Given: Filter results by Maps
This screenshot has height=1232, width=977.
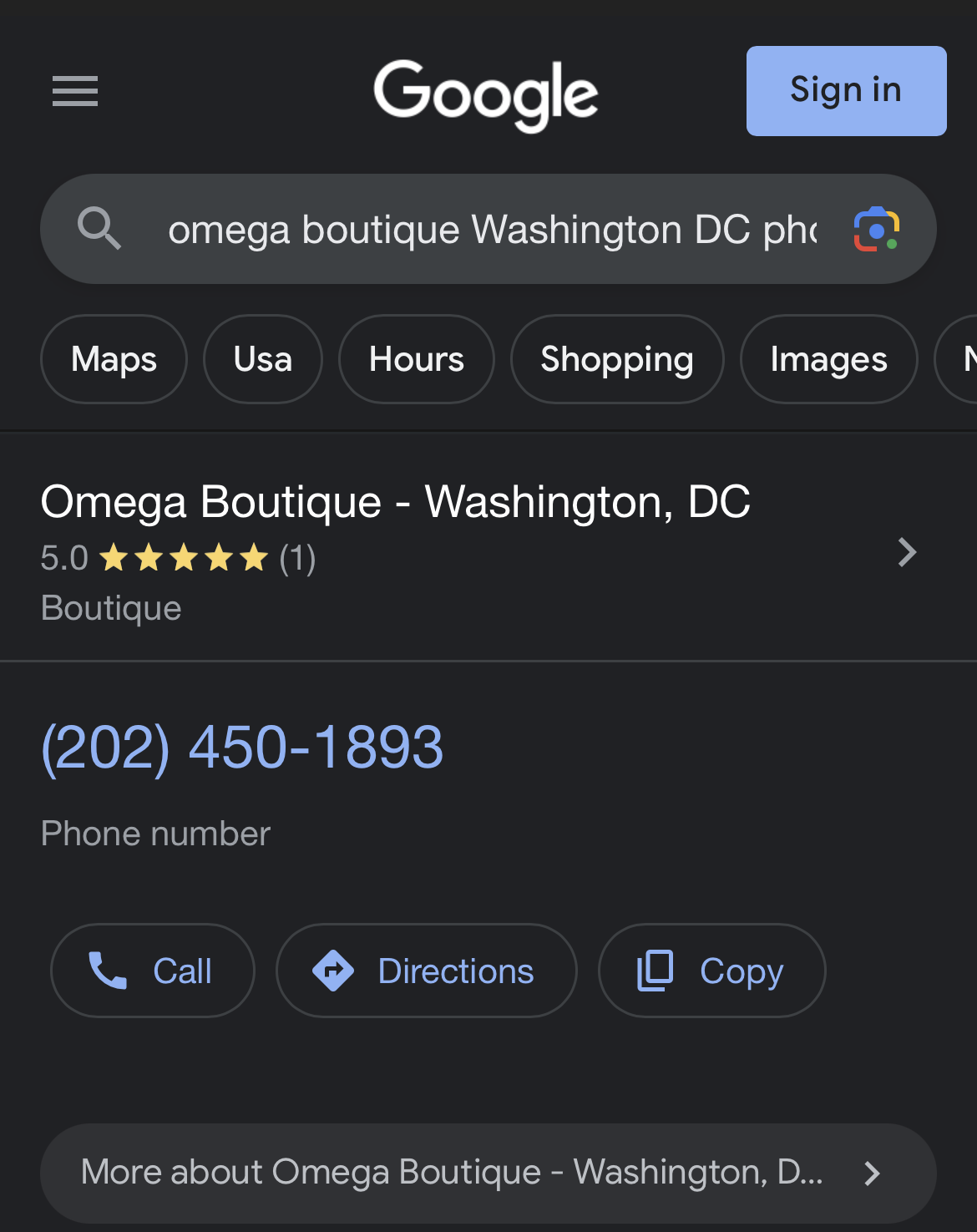Looking at the screenshot, I should point(114,359).
